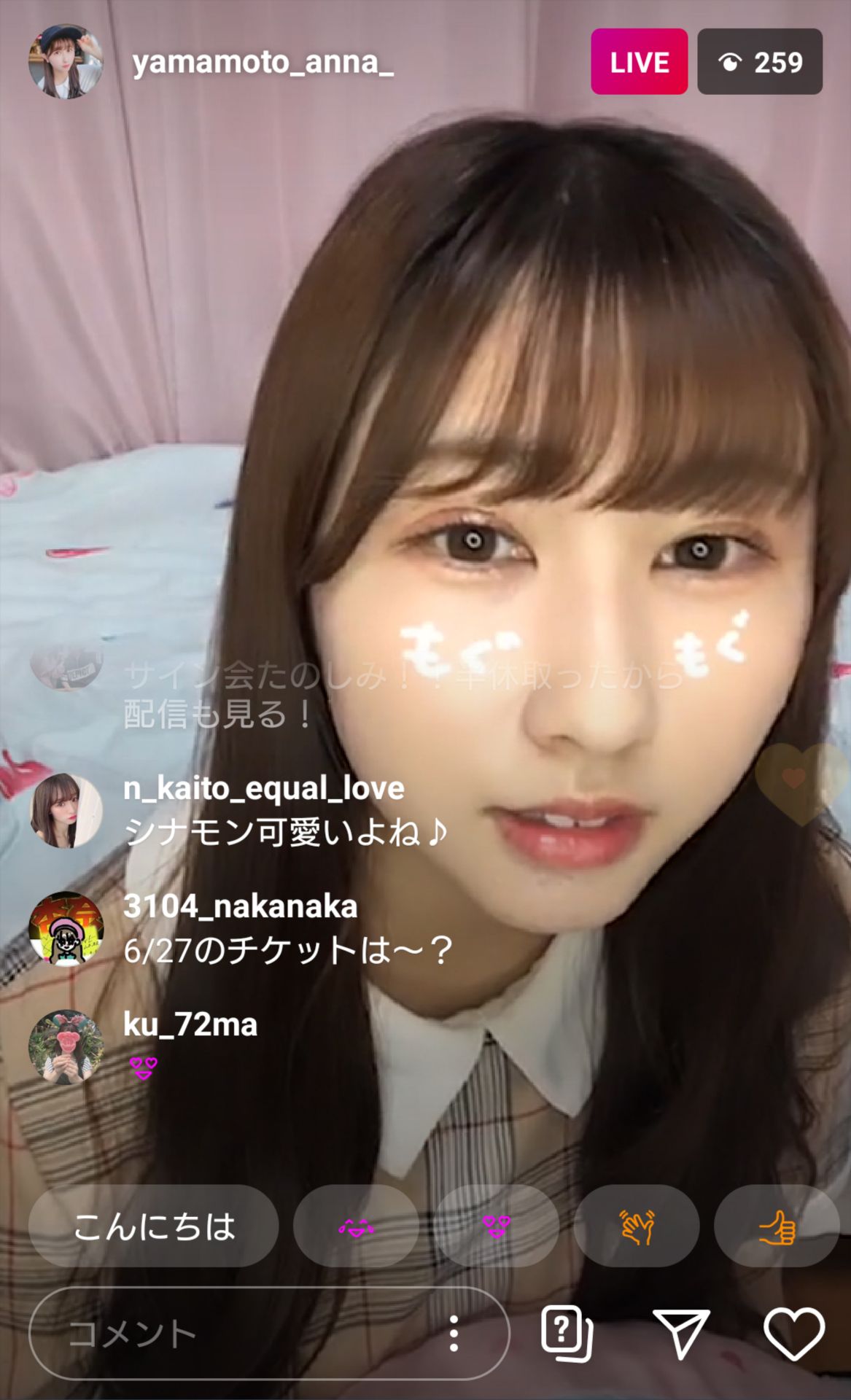View the 259 viewers list
The width and height of the screenshot is (851, 1400).
(x=760, y=62)
